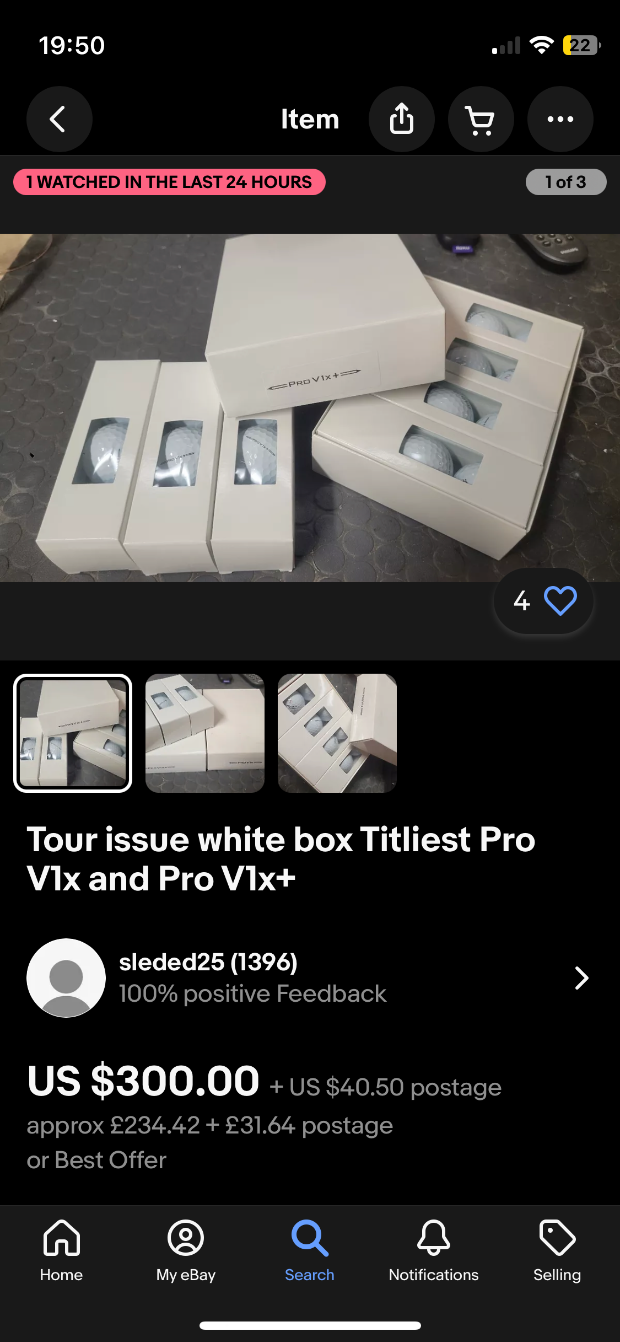Select the second photo thumbnail
The width and height of the screenshot is (620, 1342).
tap(205, 733)
